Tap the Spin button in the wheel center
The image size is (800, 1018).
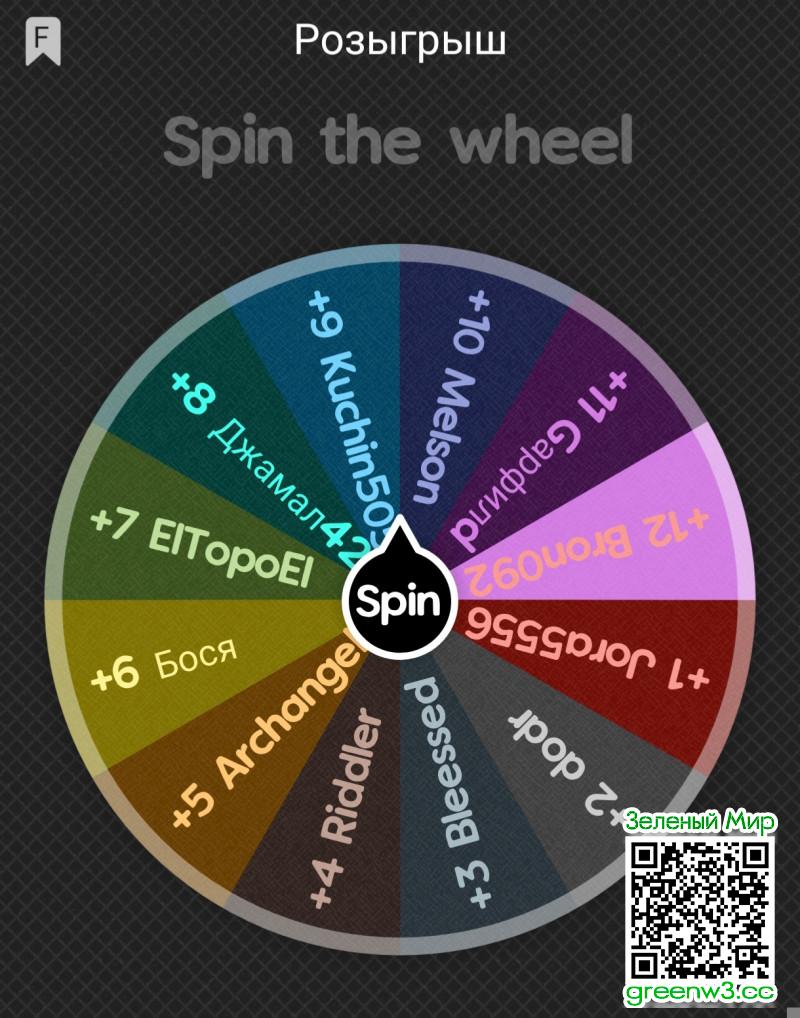399,602
